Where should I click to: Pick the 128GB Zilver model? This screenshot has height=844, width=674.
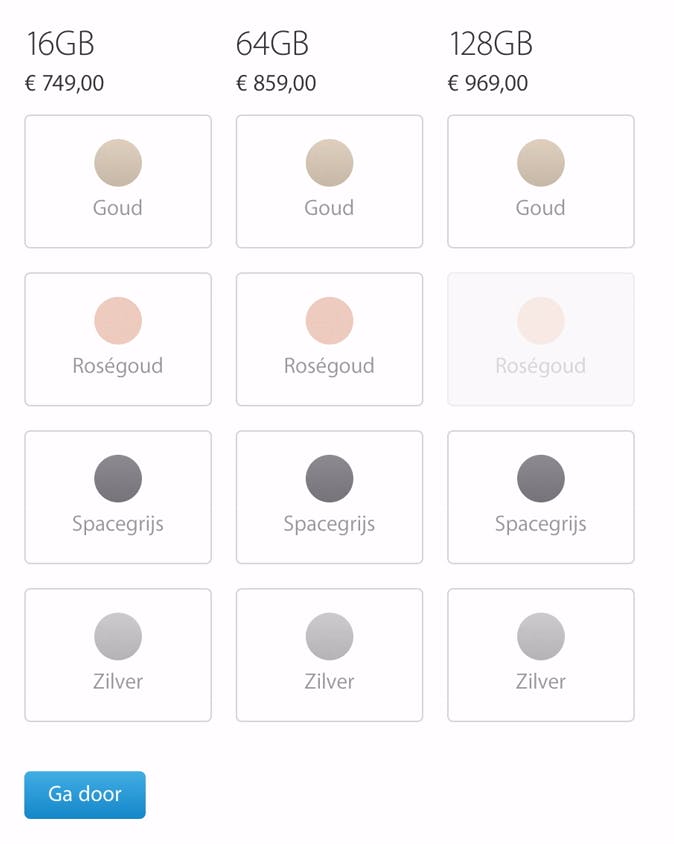pyautogui.click(x=540, y=655)
